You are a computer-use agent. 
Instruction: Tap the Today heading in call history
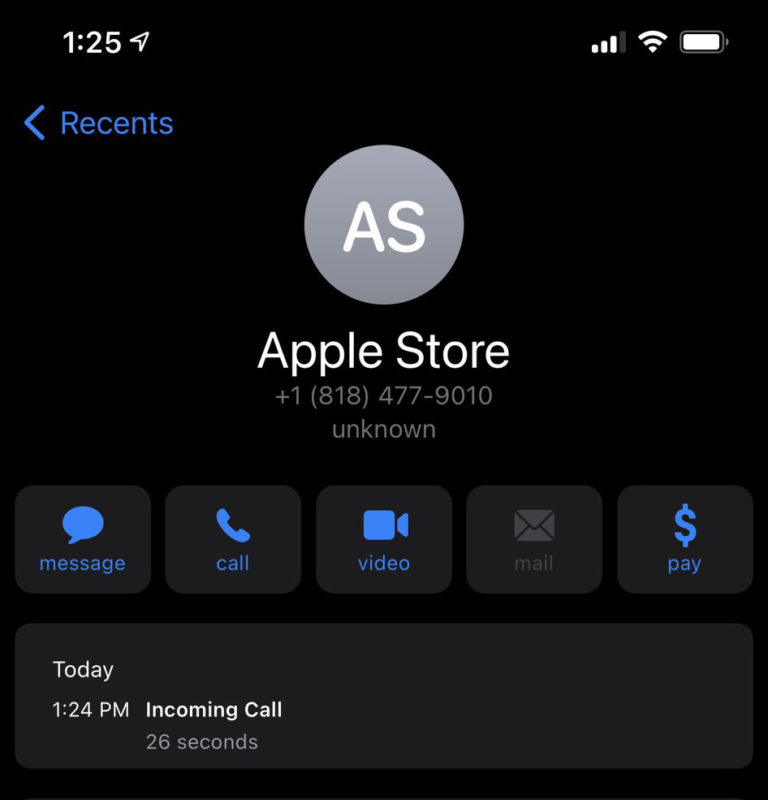point(83,670)
